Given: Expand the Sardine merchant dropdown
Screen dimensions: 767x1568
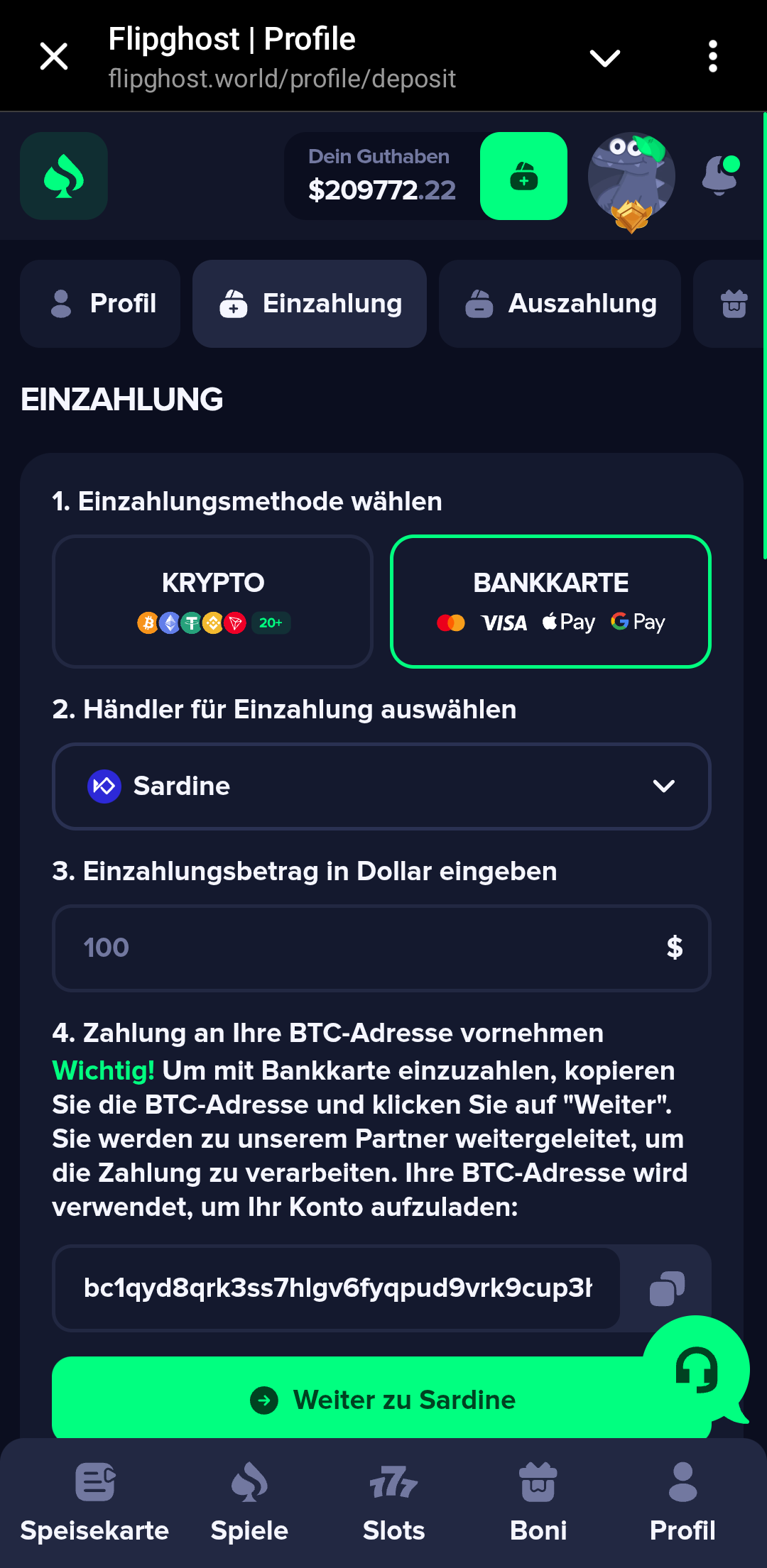Looking at the screenshot, I should click(x=381, y=786).
